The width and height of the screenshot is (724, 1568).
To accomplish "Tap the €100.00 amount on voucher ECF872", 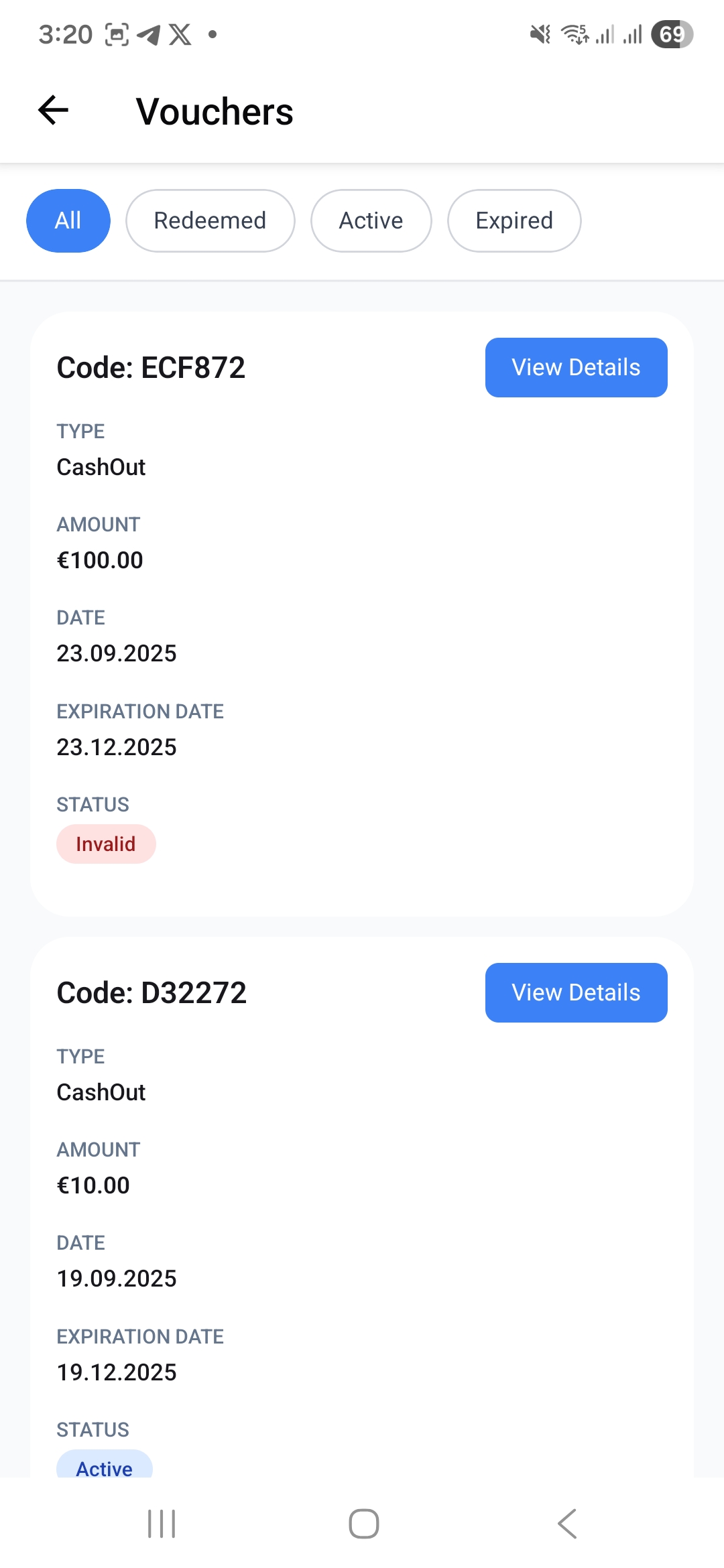I will coord(99,560).
